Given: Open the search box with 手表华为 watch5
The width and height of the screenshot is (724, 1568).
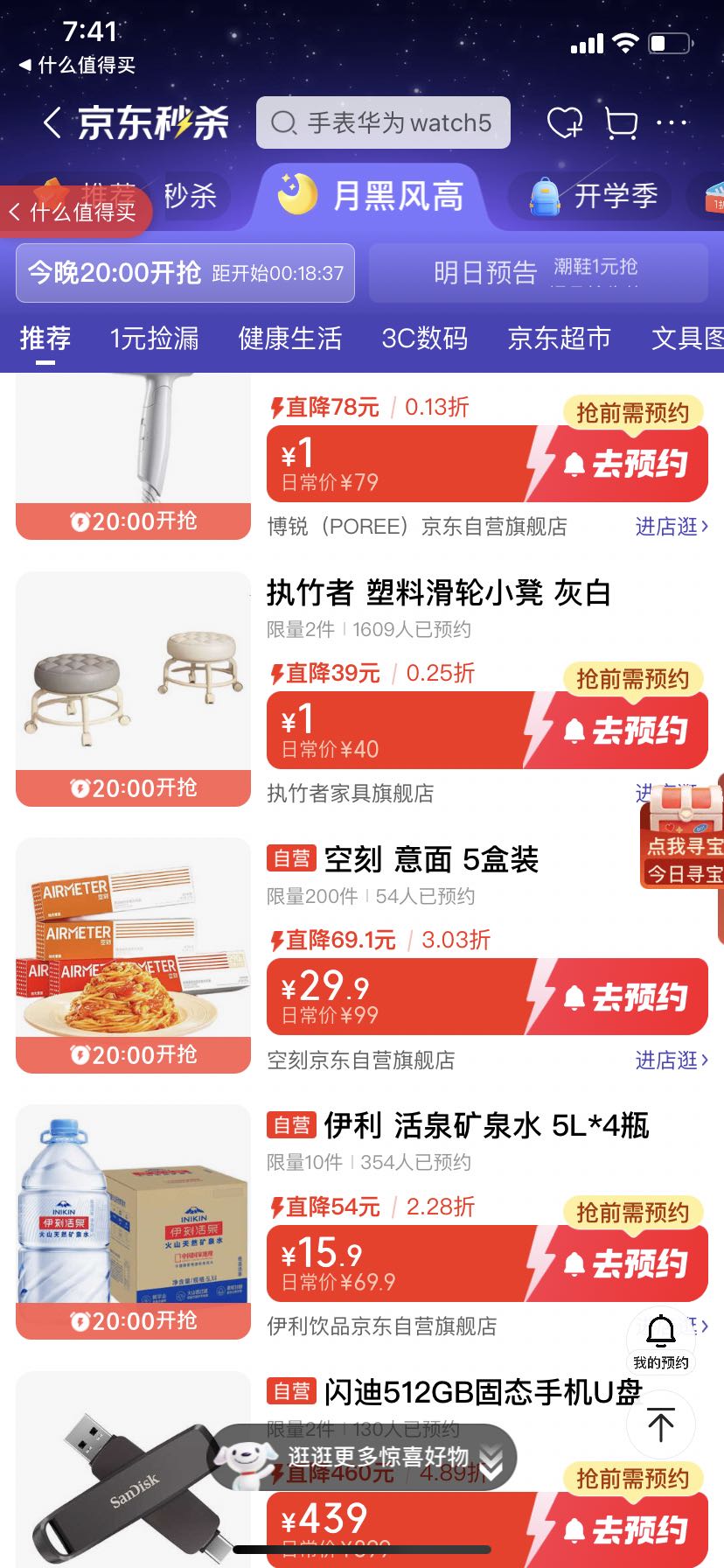Looking at the screenshot, I should point(383,122).
